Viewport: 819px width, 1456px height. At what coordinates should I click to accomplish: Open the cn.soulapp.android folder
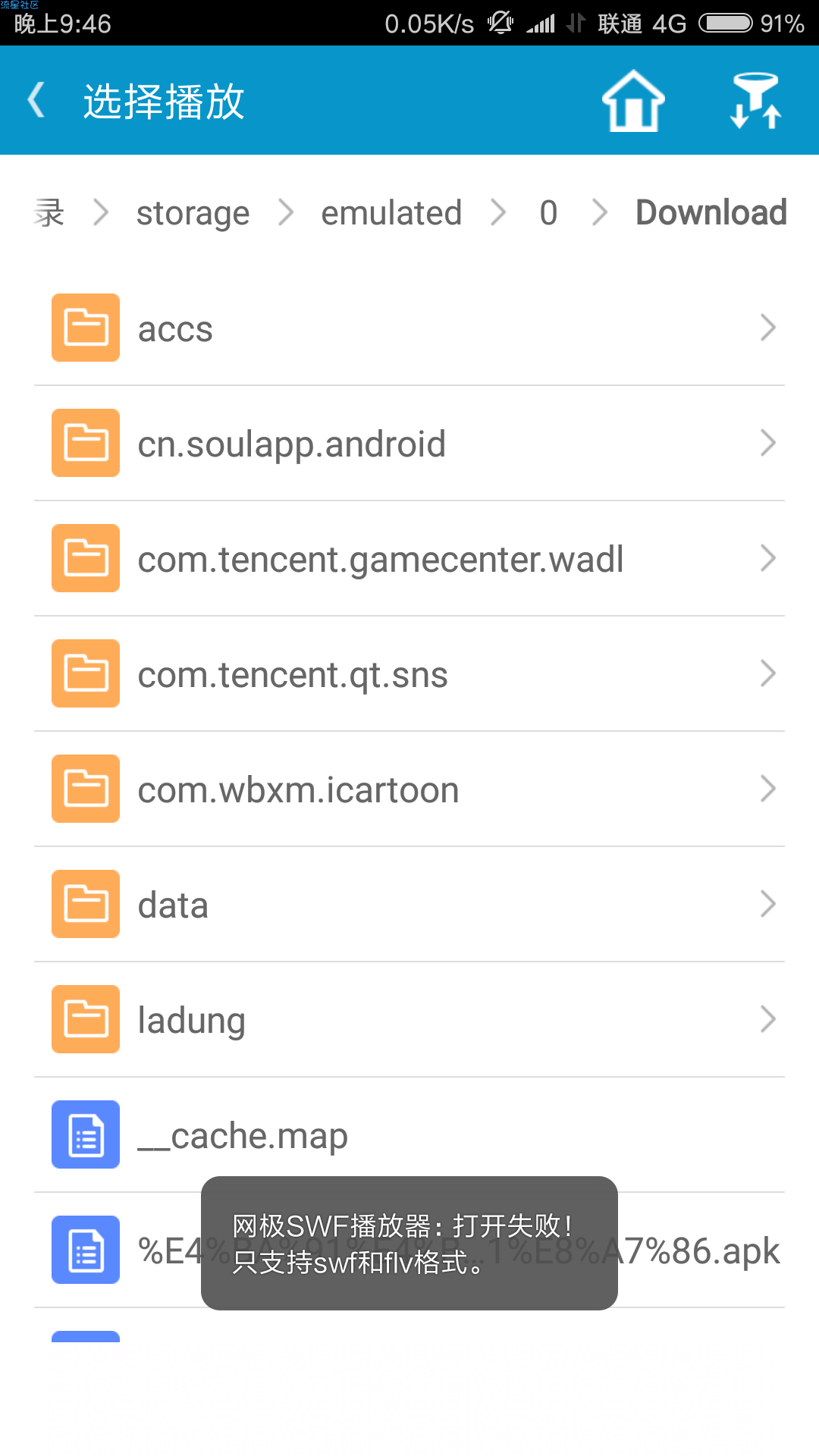pos(409,444)
